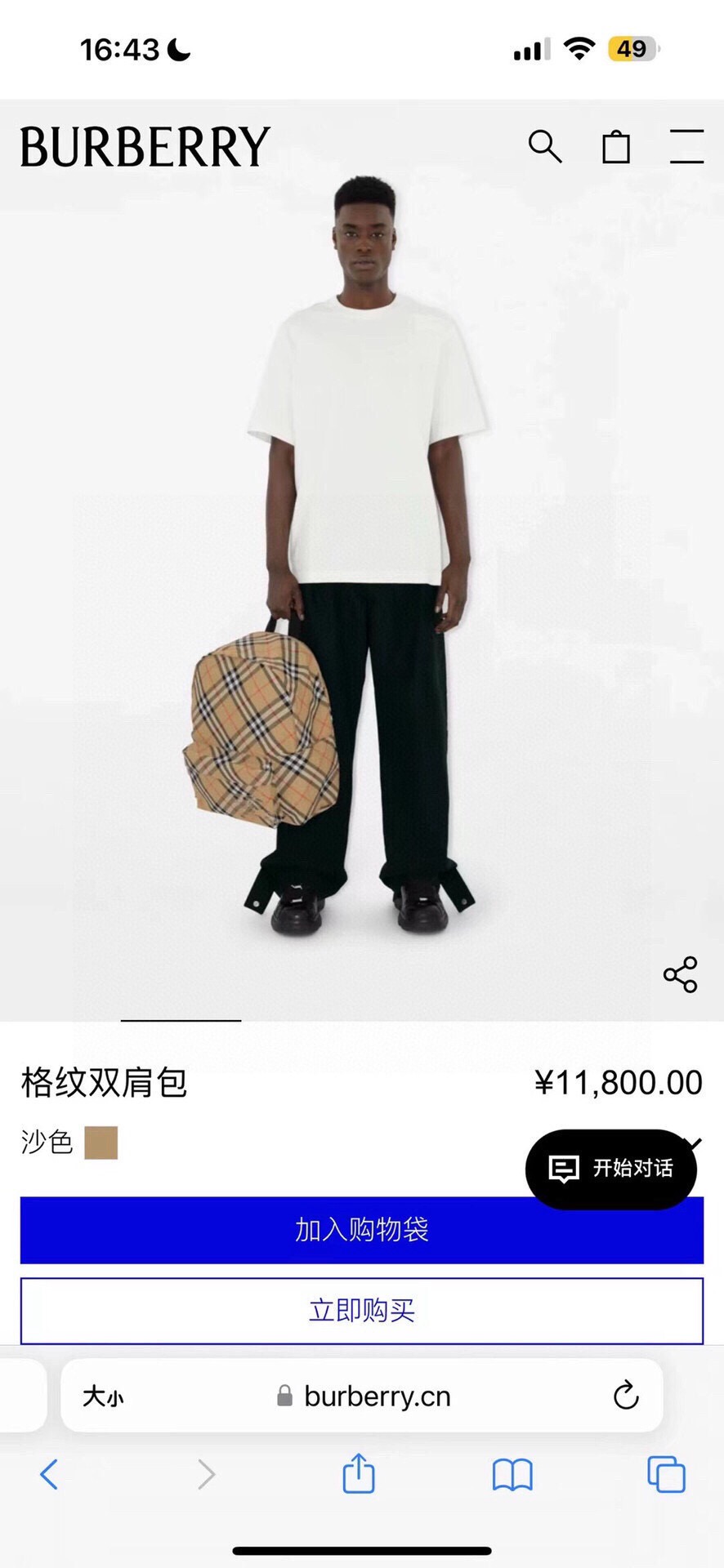Start a chat with 开始对话

coord(611,1169)
